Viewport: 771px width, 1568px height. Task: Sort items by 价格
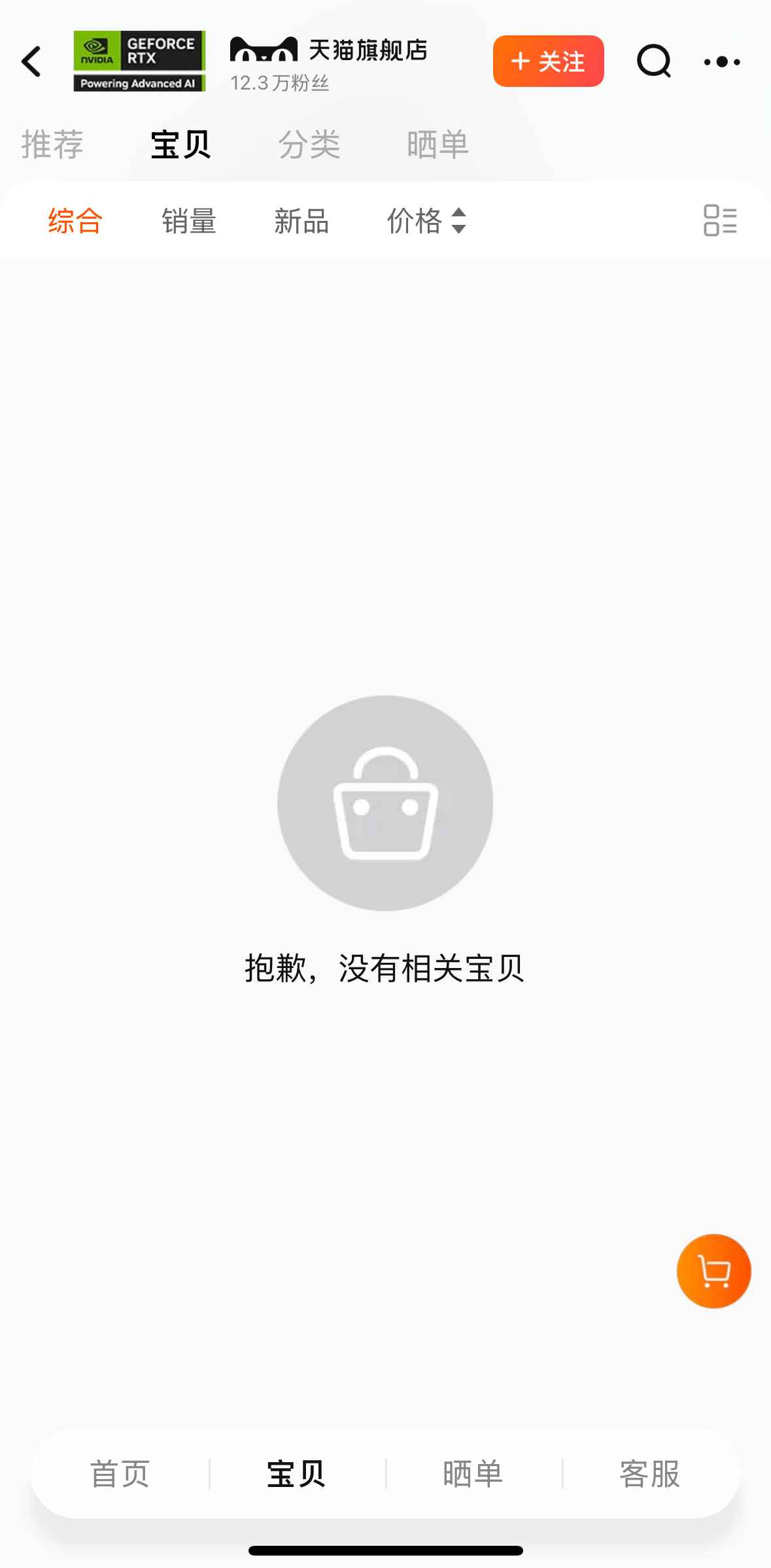(426, 221)
